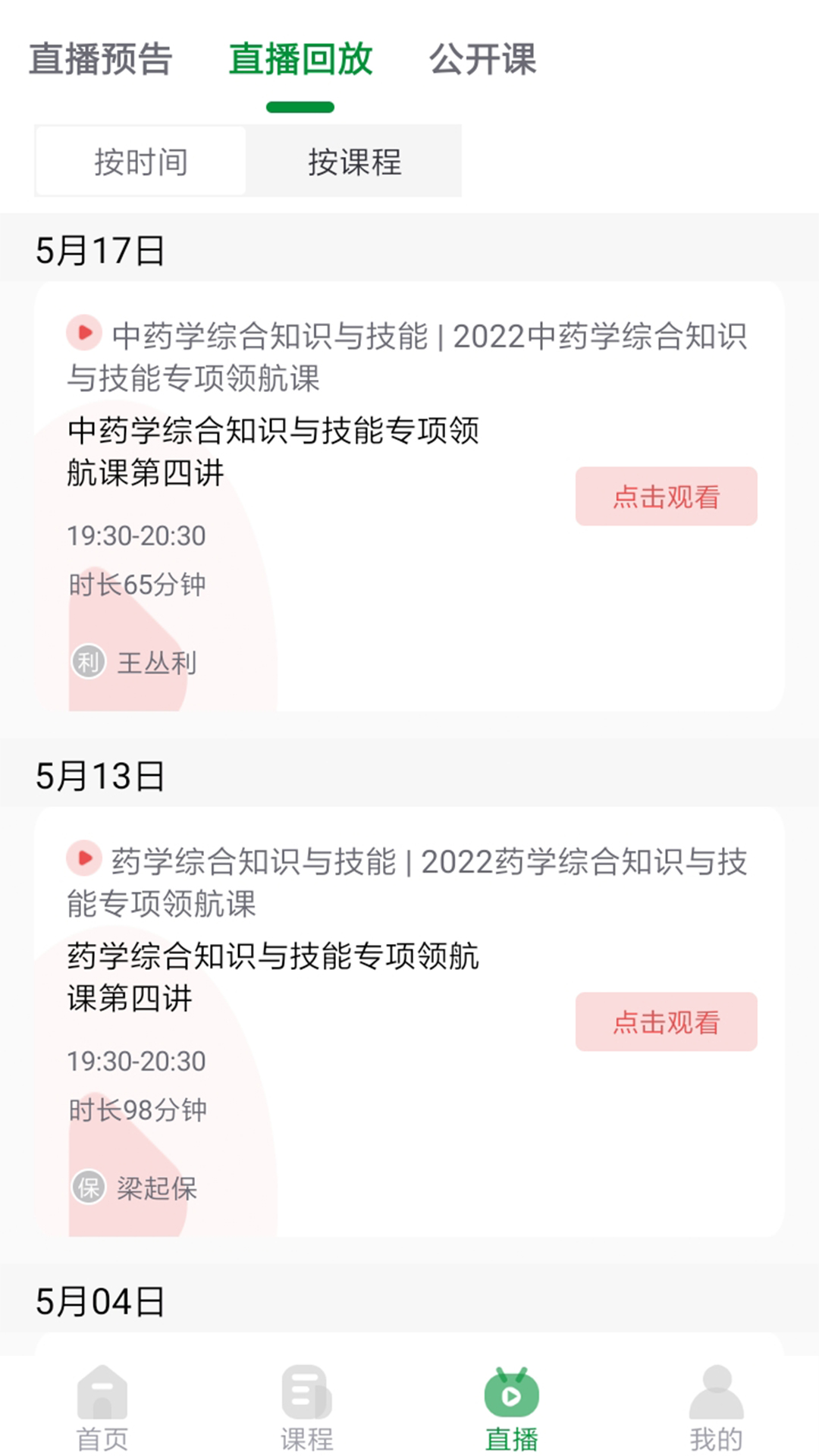Keep 直播回放 mode selected

click(300, 59)
